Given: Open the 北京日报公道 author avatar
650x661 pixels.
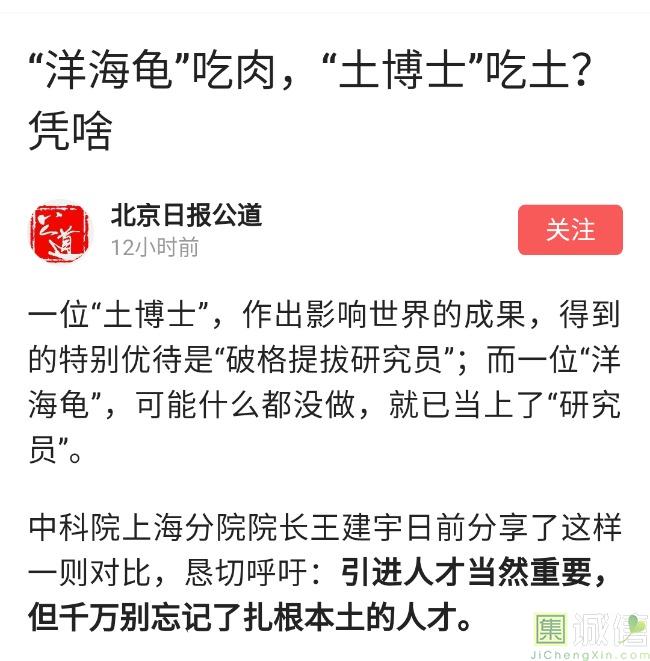Looking at the screenshot, I should [58, 232].
